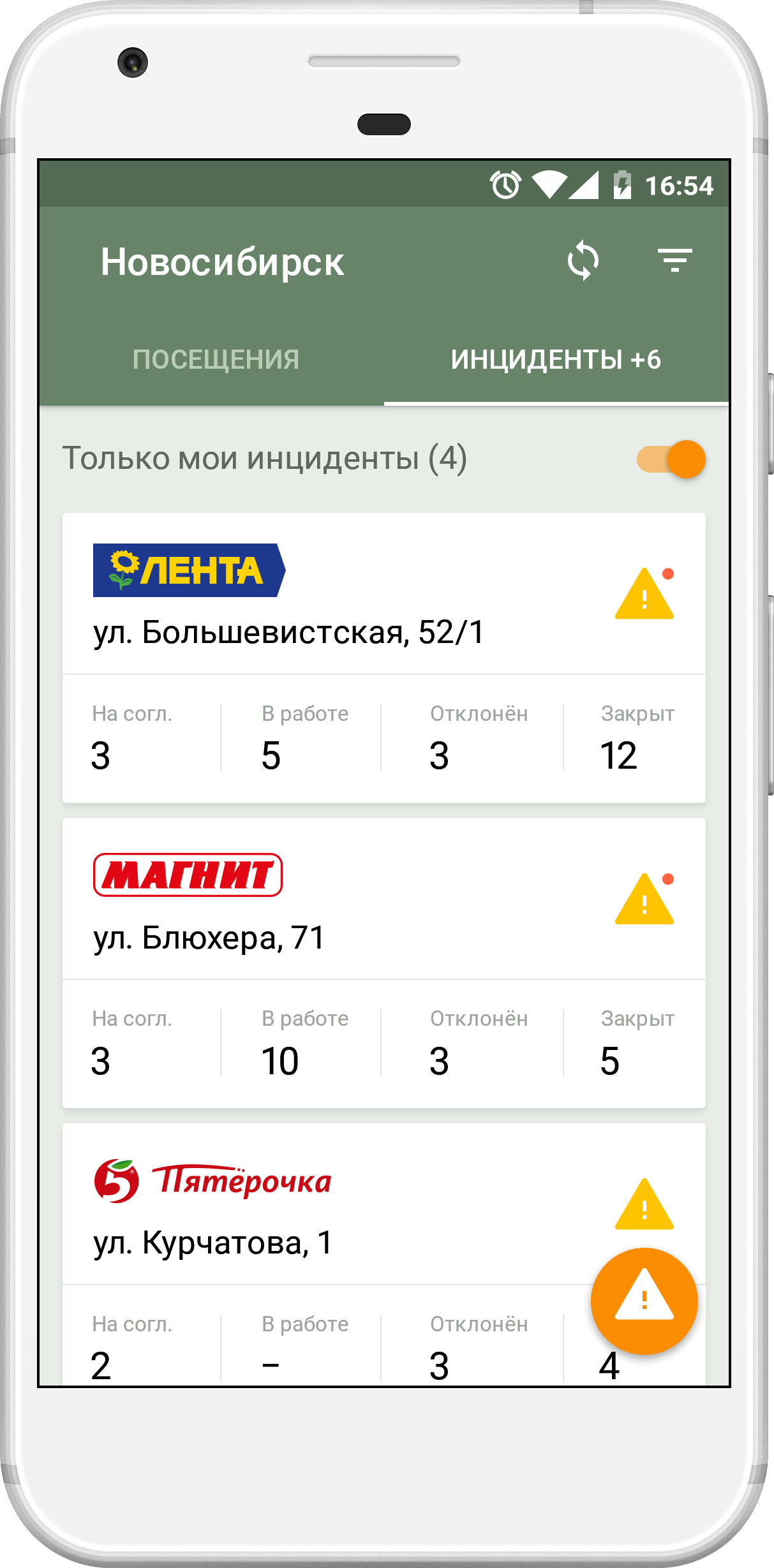Viewport: 774px width, 1568px height.
Task: Tap the Пятёрочка store logo
Action: pyautogui.click(x=214, y=1180)
